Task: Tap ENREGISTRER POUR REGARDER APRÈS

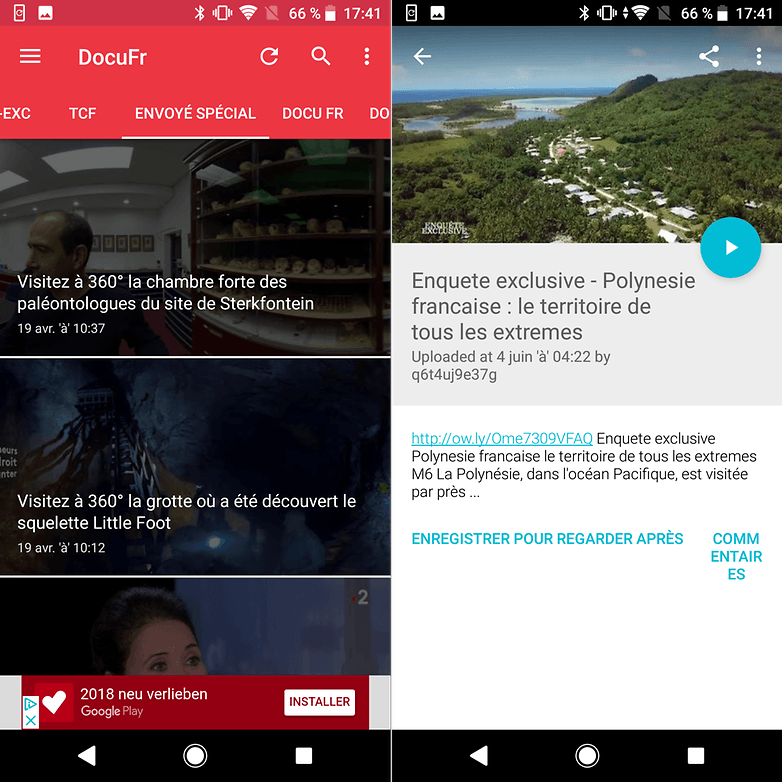Action: click(547, 539)
